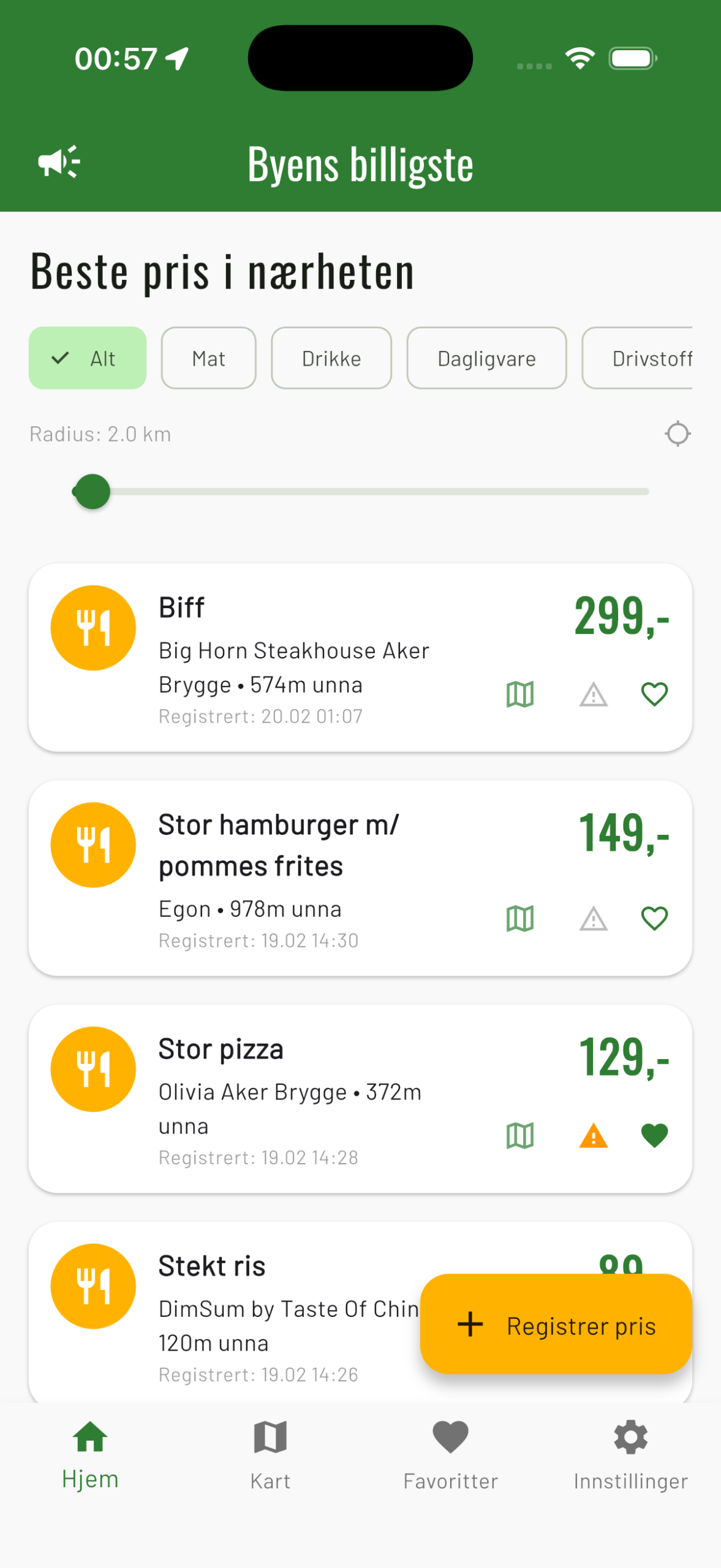Filter prices by Drikke
This screenshot has height=1568, width=721.
pos(331,358)
